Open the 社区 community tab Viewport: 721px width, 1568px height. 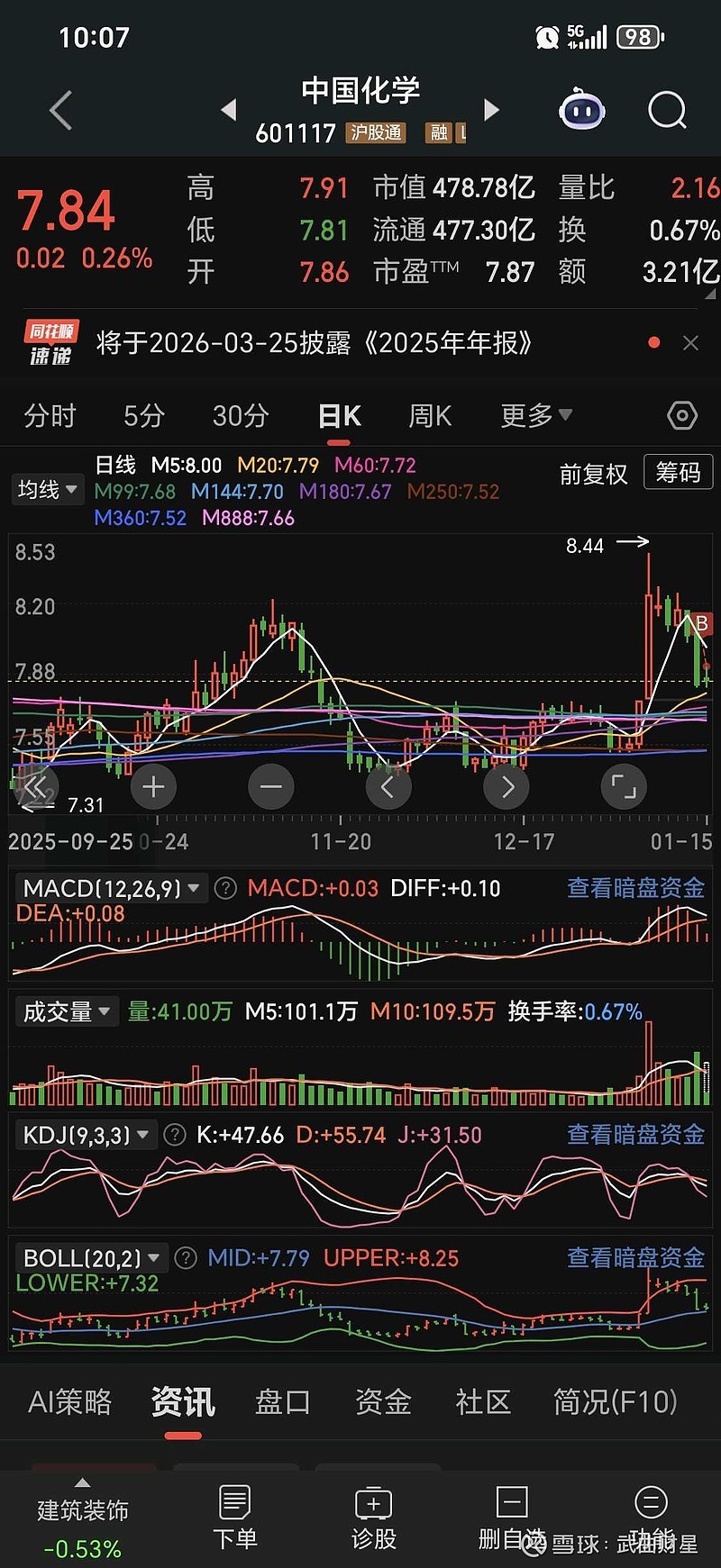click(x=482, y=1402)
